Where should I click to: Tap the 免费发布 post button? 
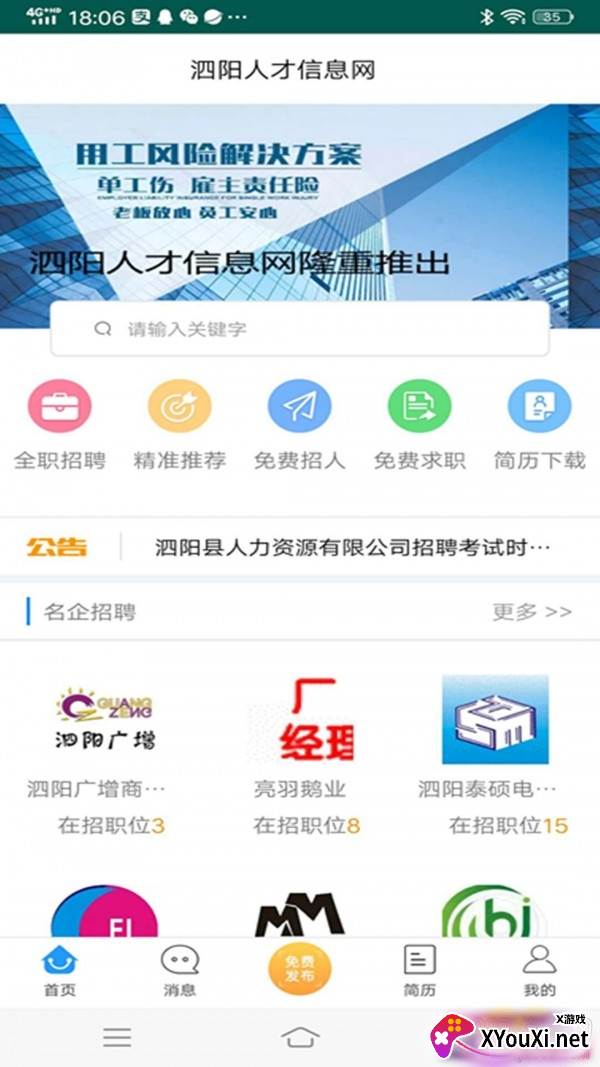click(300, 969)
